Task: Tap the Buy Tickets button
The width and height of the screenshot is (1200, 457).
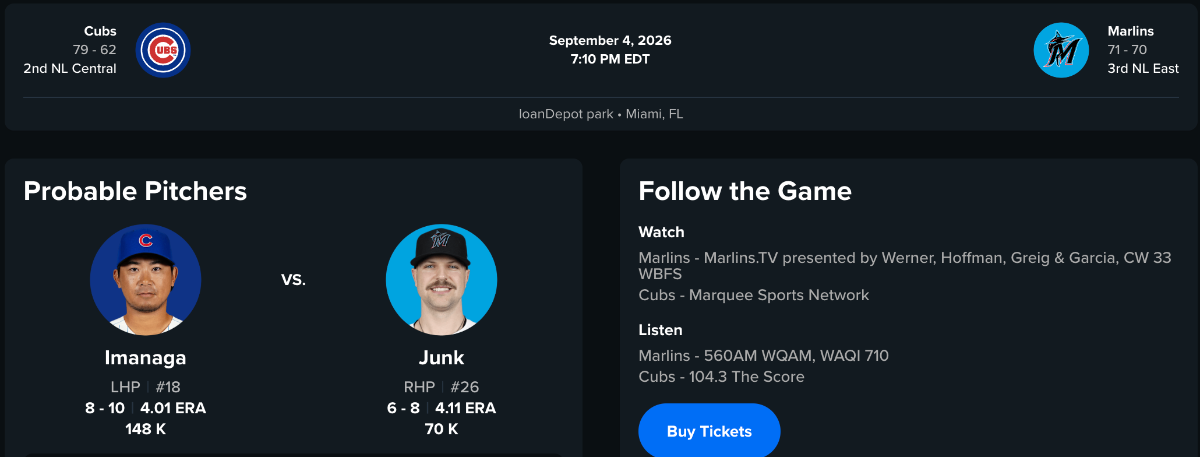Action: (x=709, y=431)
